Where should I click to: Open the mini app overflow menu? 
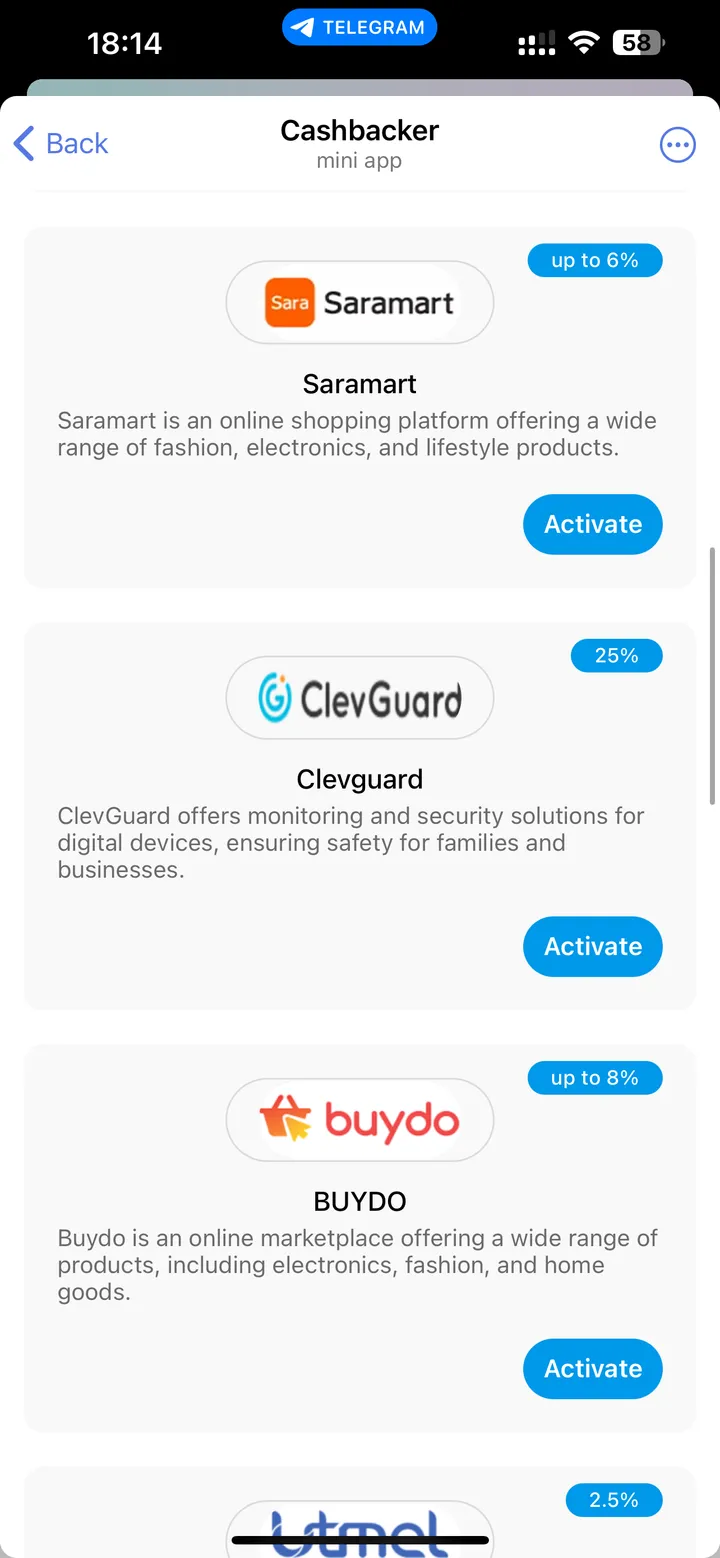pyautogui.click(x=677, y=145)
